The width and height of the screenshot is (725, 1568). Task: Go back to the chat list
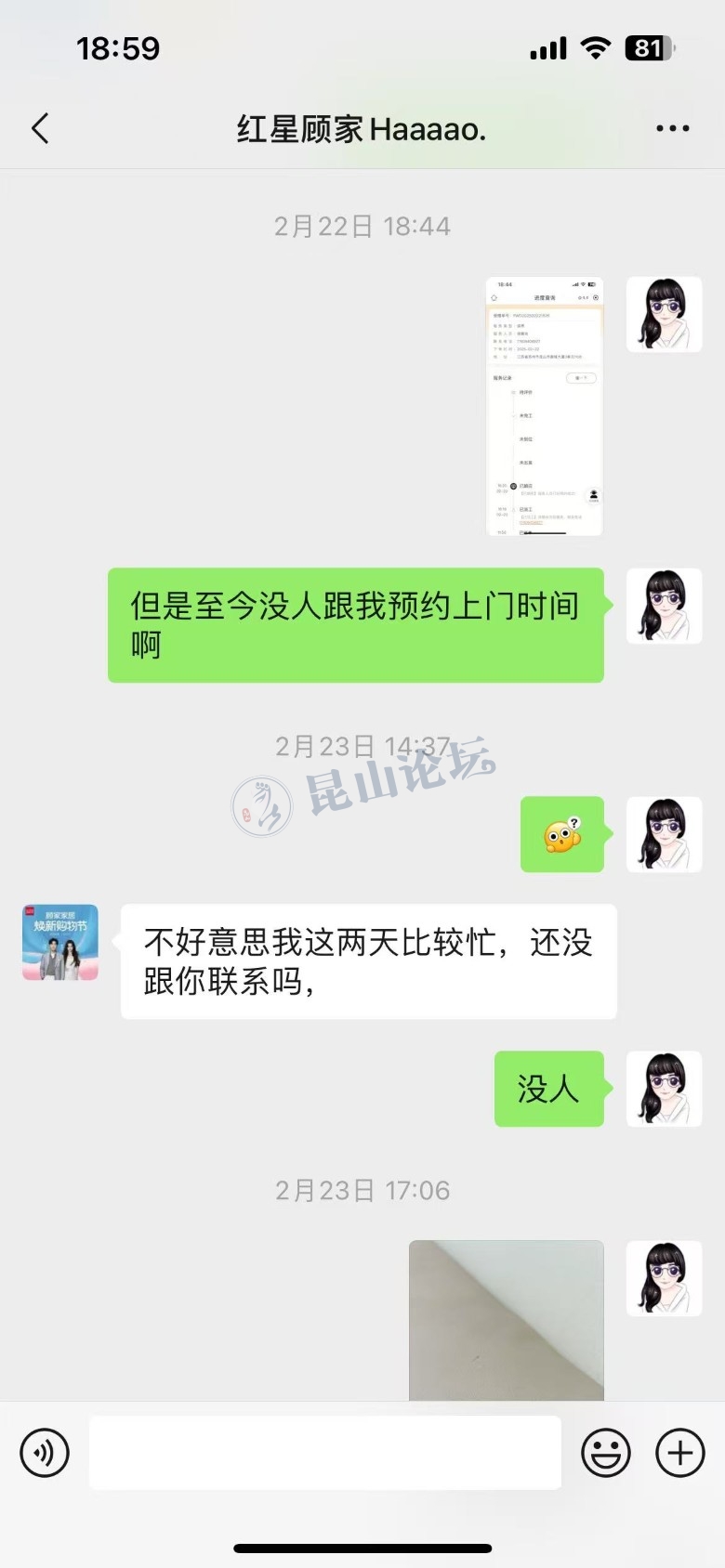(40, 128)
